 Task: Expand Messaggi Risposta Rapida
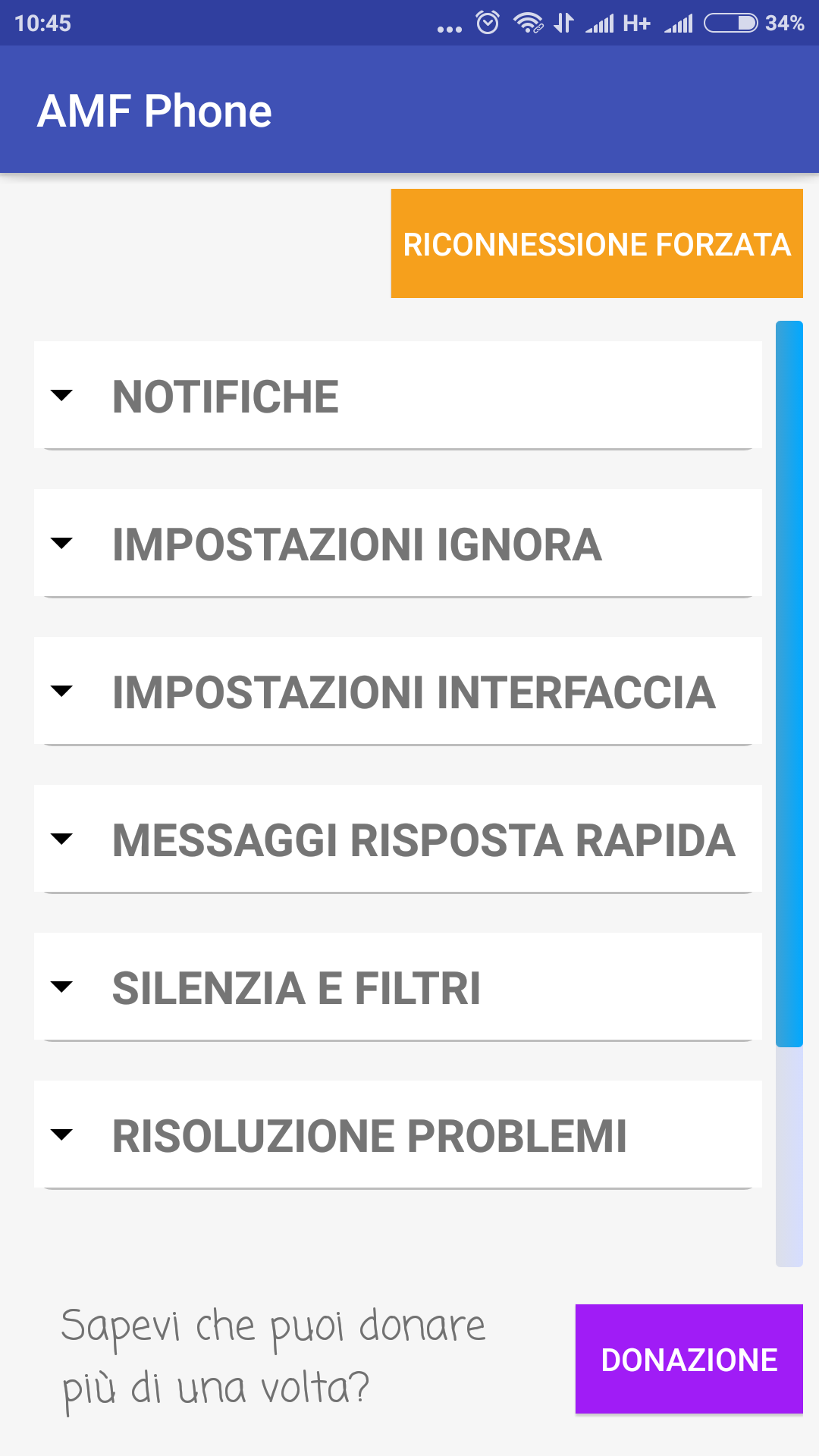click(398, 839)
